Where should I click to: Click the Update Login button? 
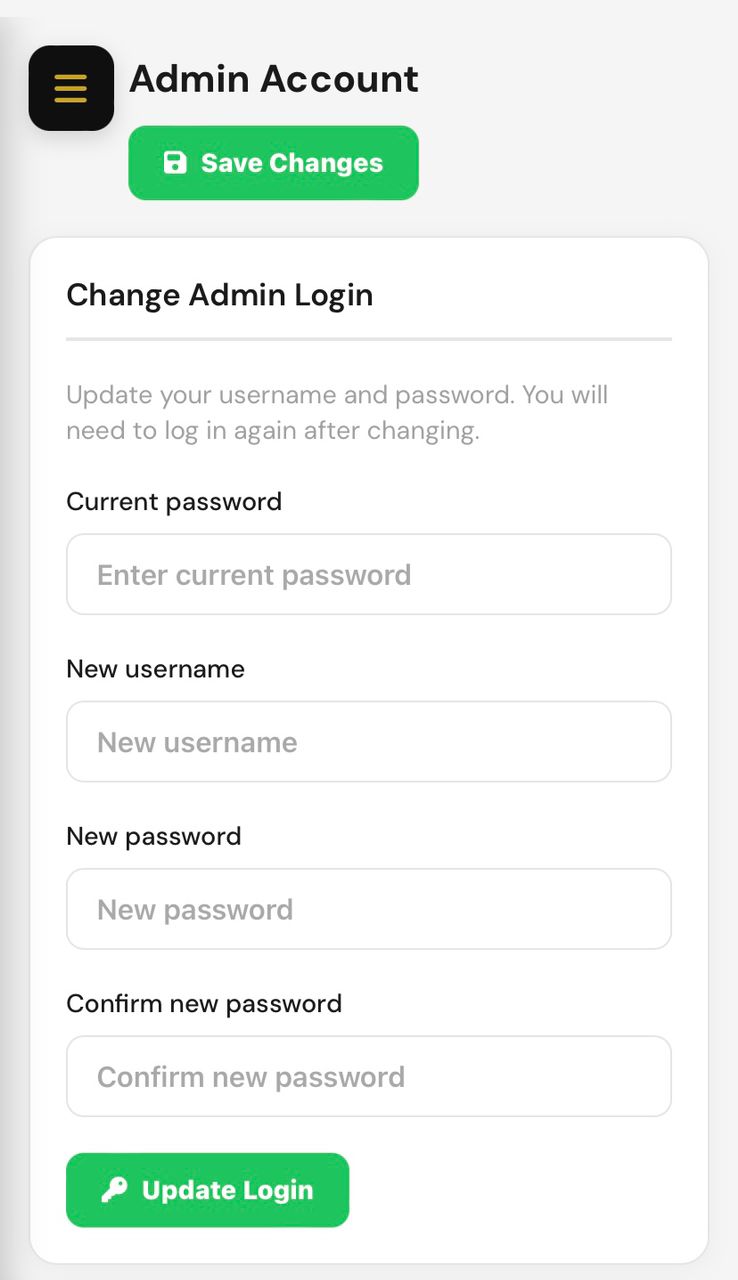tap(207, 1189)
